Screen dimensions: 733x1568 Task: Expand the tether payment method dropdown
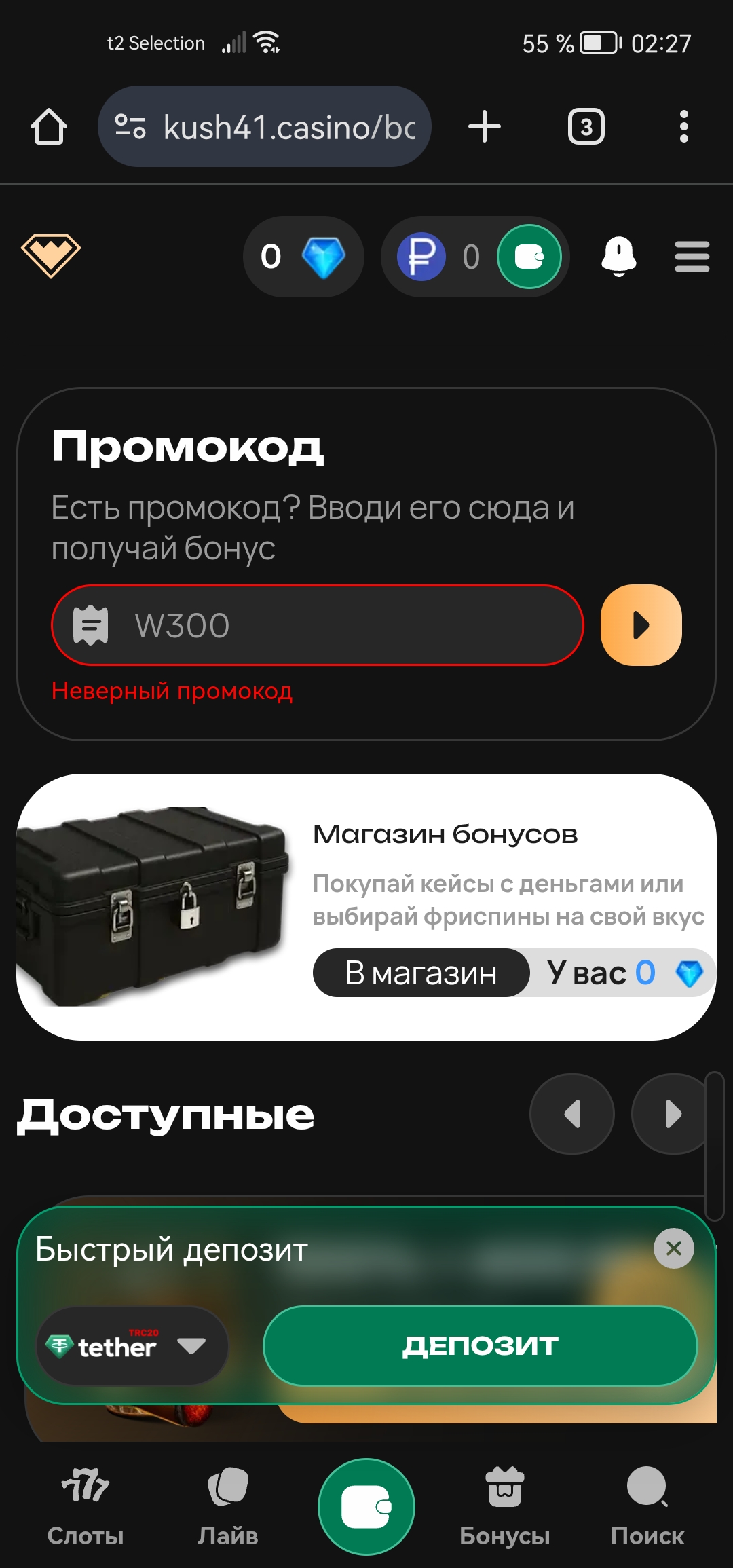tap(132, 1346)
